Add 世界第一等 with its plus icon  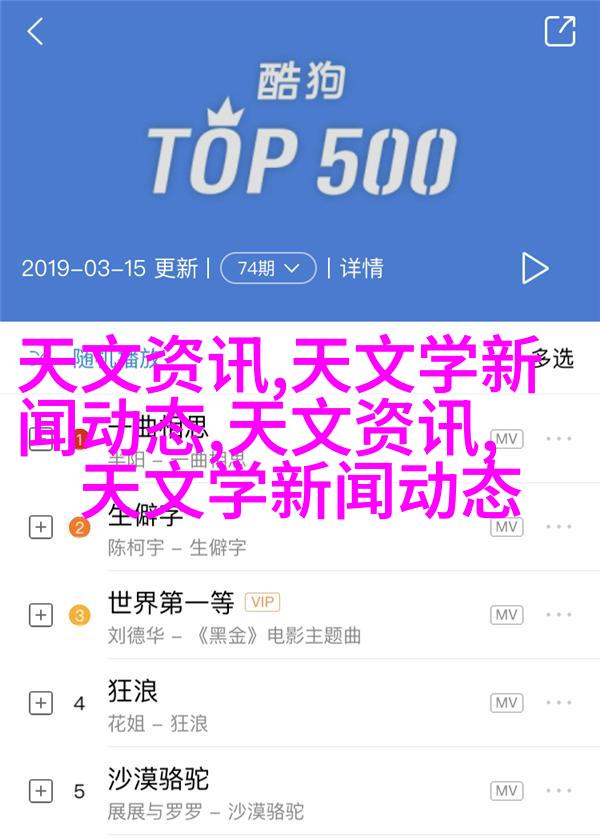[40, 615]
